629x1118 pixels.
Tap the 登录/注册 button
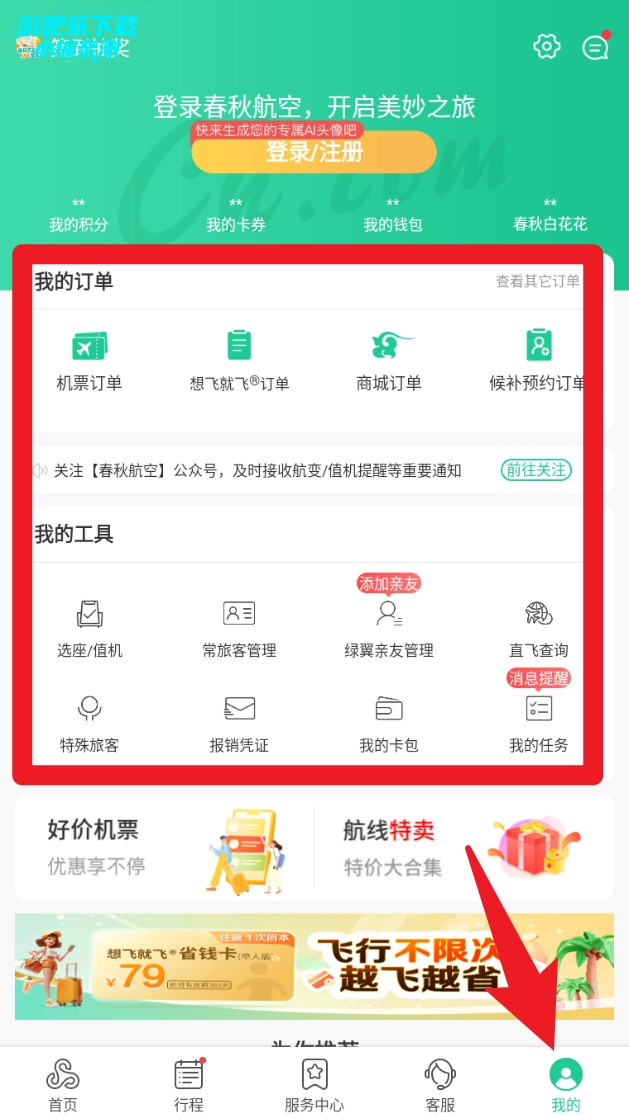314,152
